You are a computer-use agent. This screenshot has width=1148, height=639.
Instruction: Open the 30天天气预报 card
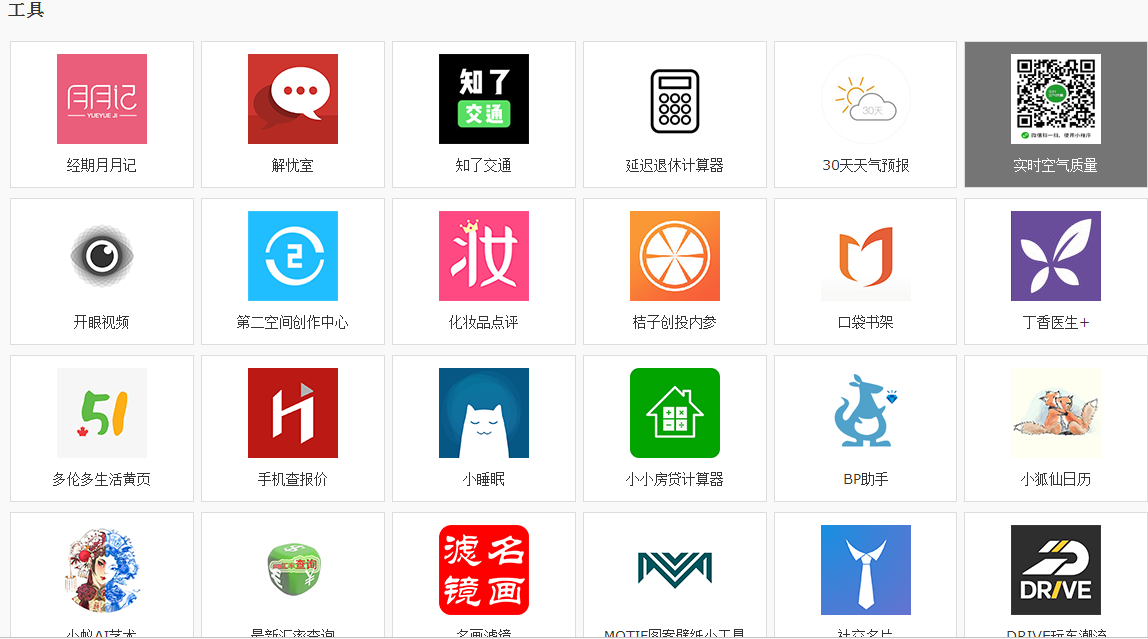coord(866,114)
